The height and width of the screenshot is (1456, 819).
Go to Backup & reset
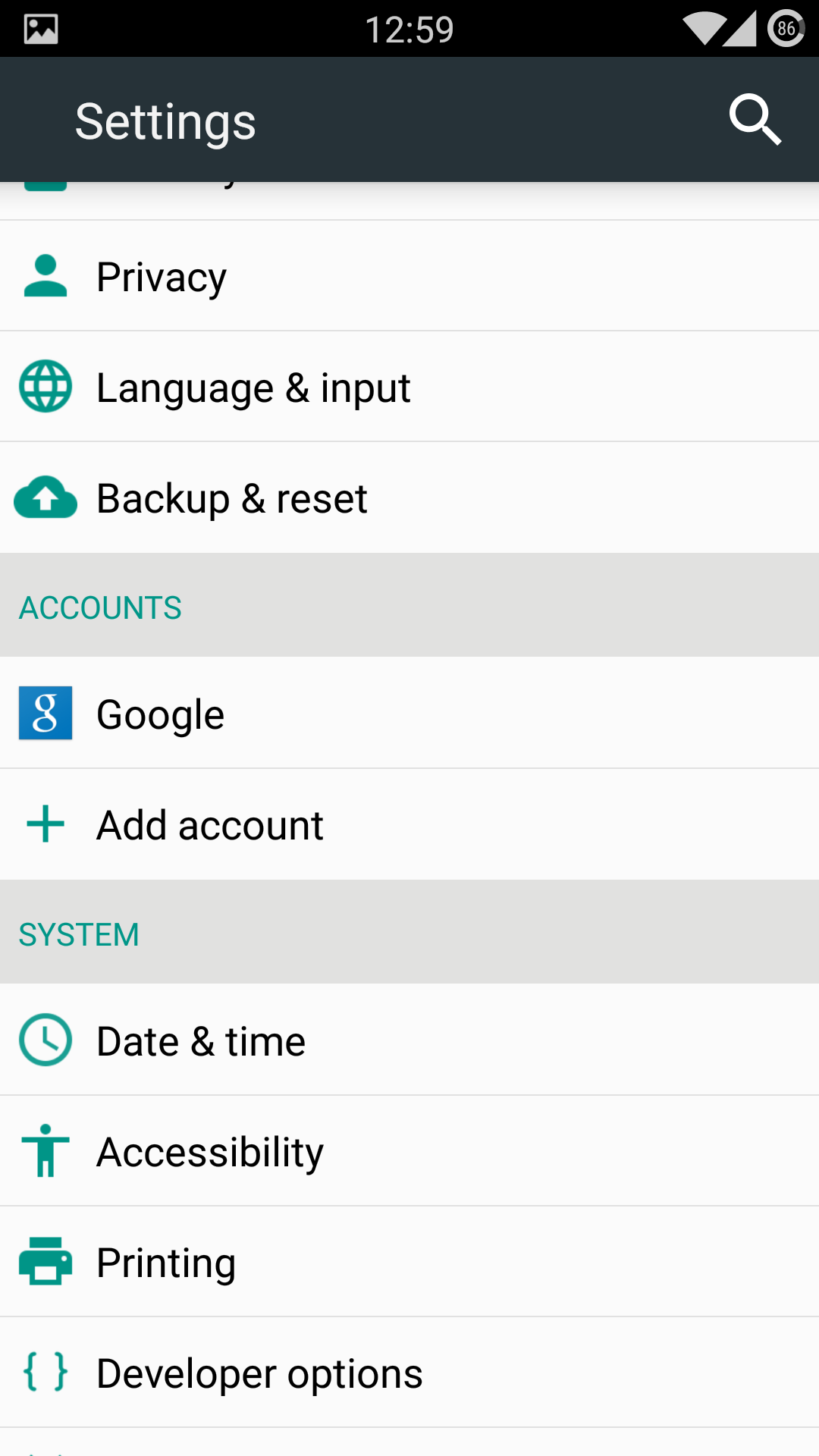tap(409, 498)
